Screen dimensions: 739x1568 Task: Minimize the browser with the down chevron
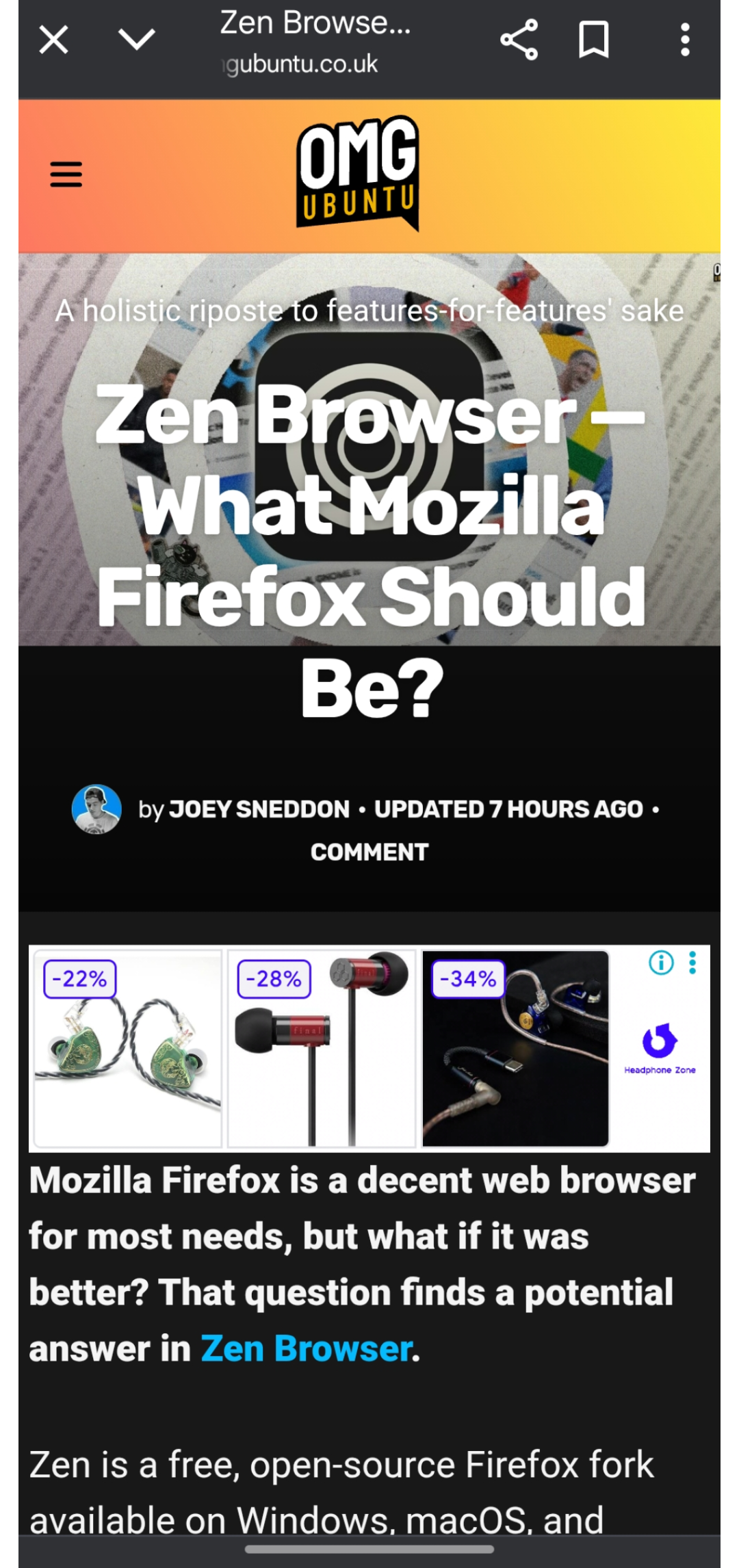137,40
